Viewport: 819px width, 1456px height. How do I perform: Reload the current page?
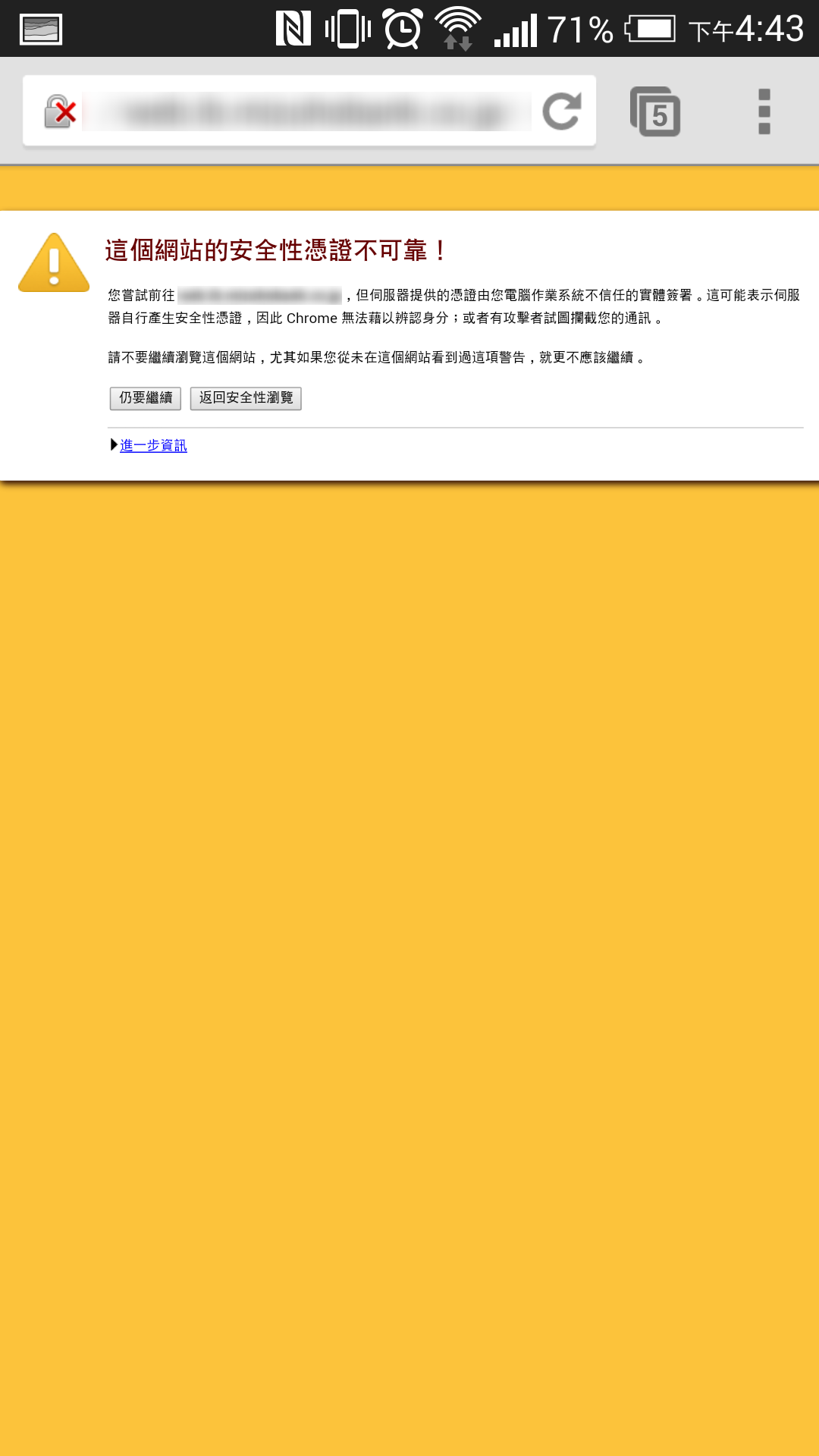562,111
